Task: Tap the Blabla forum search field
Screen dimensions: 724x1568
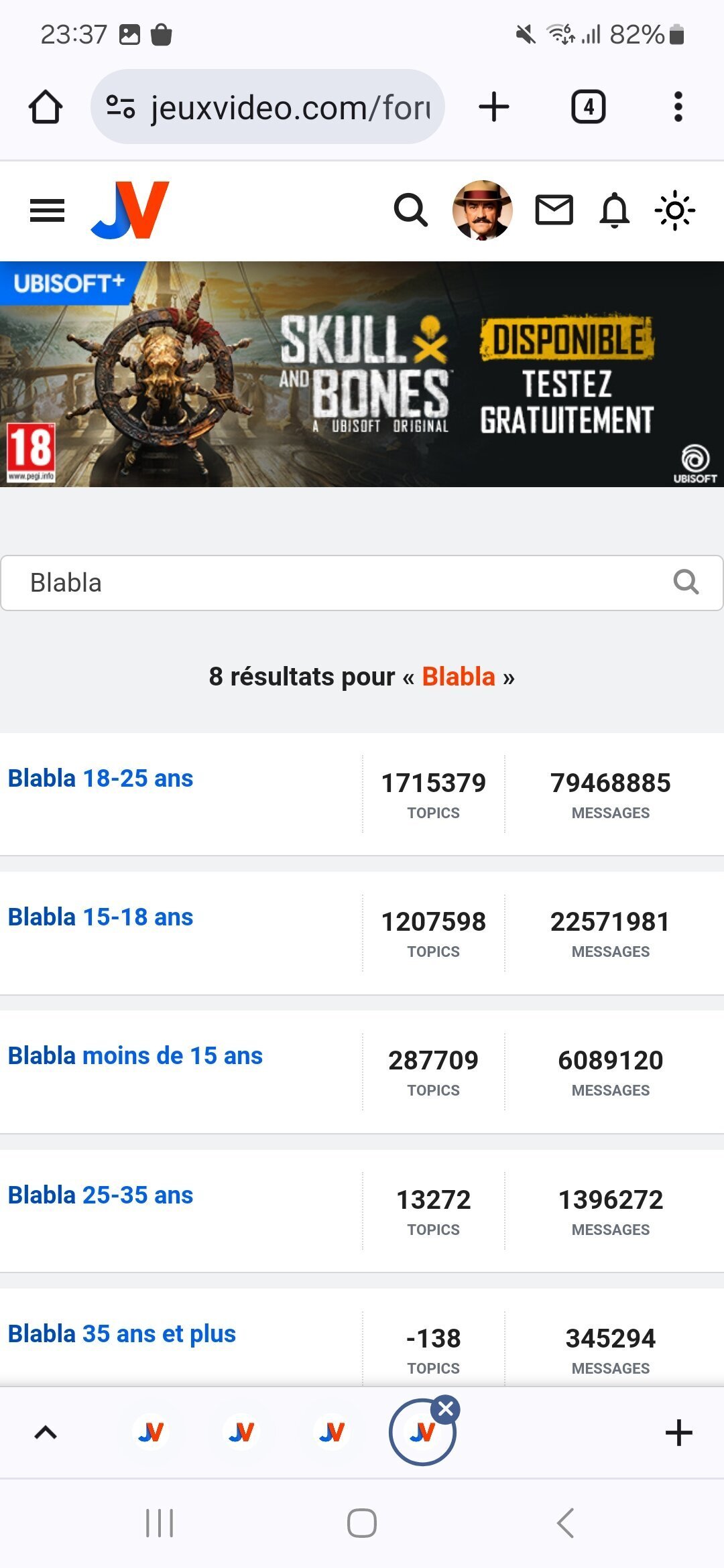Action: click(x=362, y=583)
